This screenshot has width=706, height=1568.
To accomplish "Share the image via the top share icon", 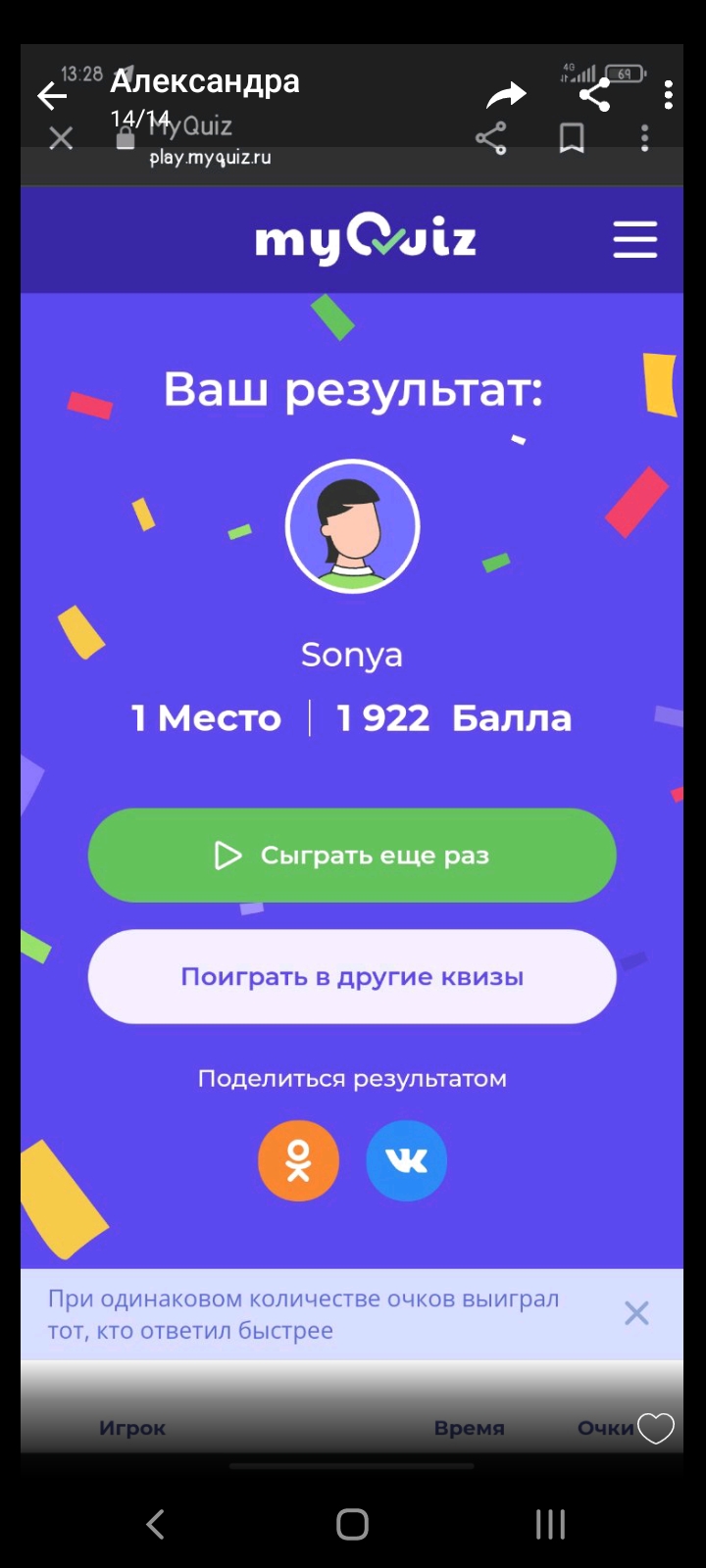I will [594, 95].
